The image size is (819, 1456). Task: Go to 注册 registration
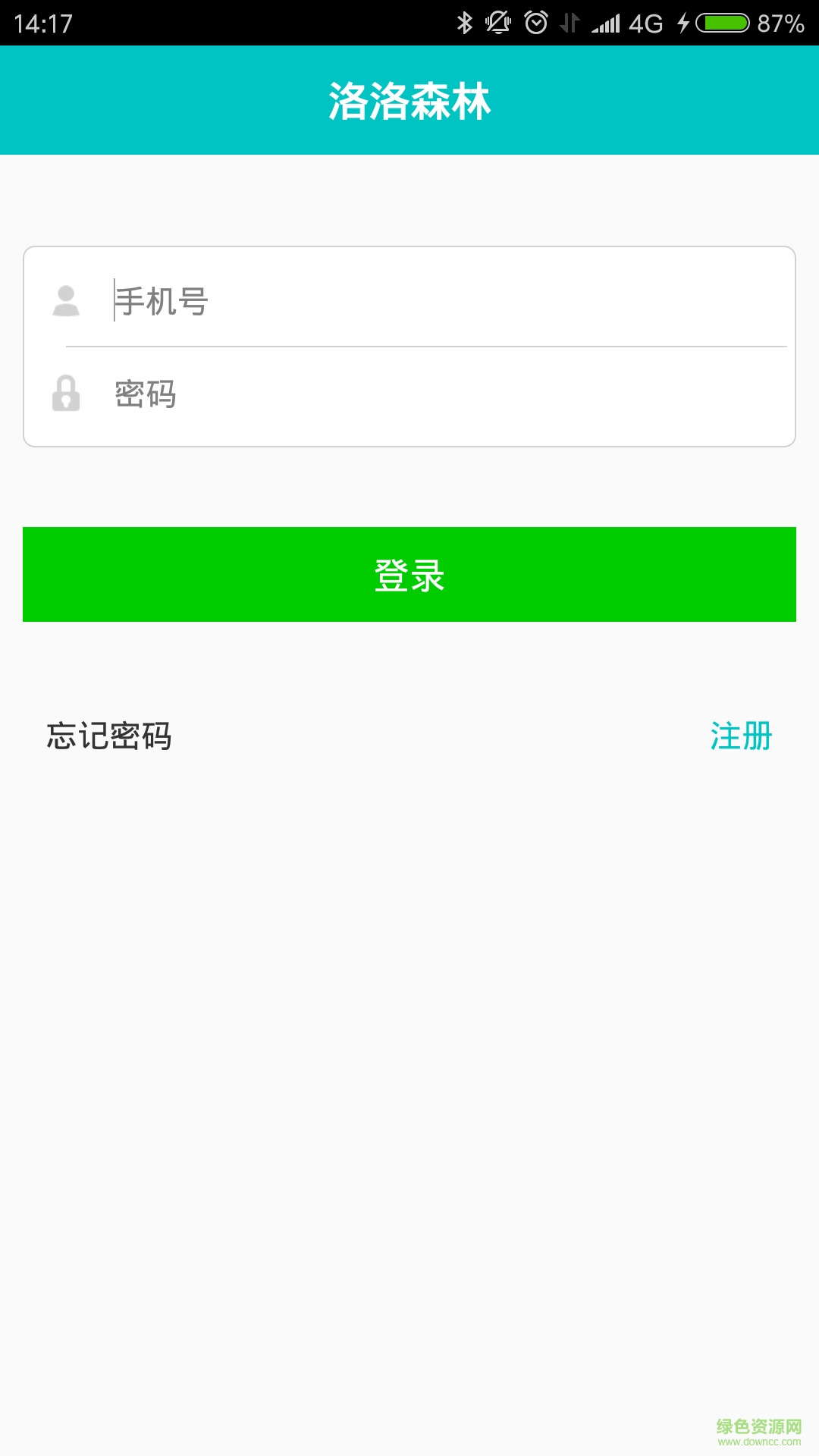[741, 736]
